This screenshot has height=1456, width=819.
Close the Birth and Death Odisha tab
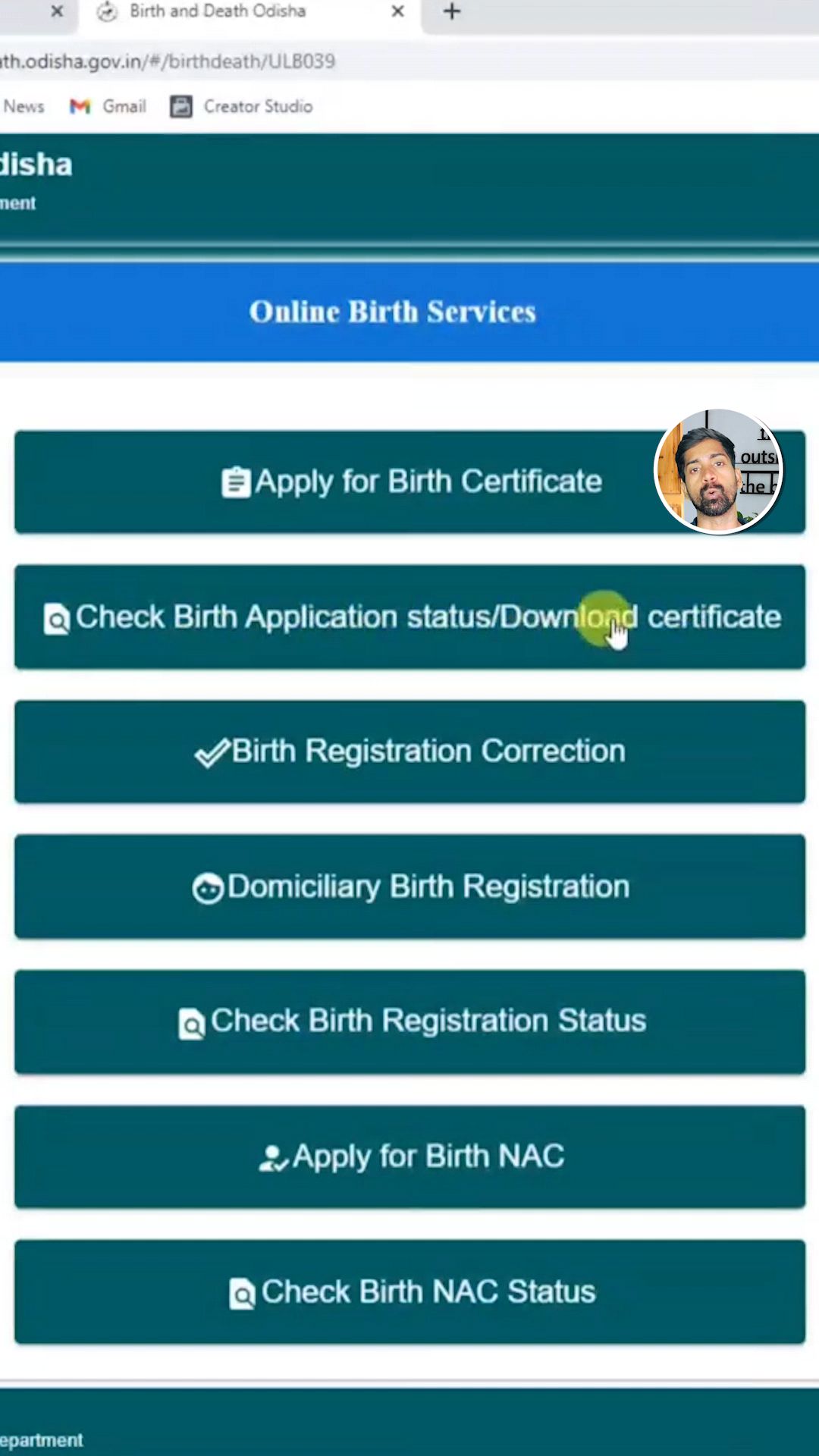point(397,11)
